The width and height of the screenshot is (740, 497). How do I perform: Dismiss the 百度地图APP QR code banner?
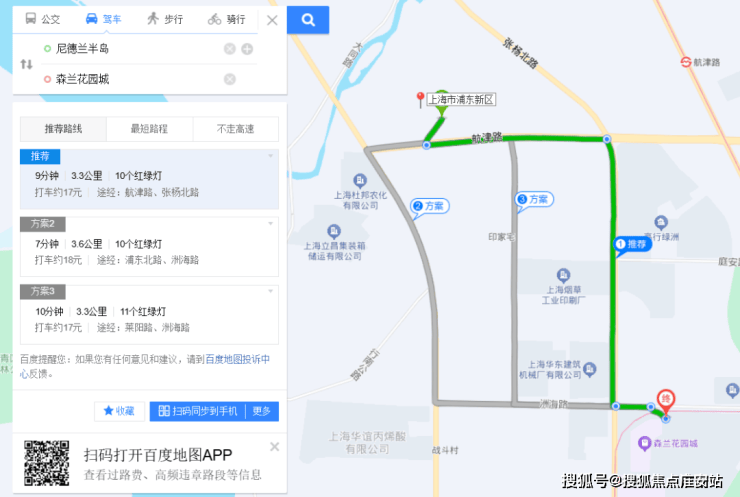274,446
